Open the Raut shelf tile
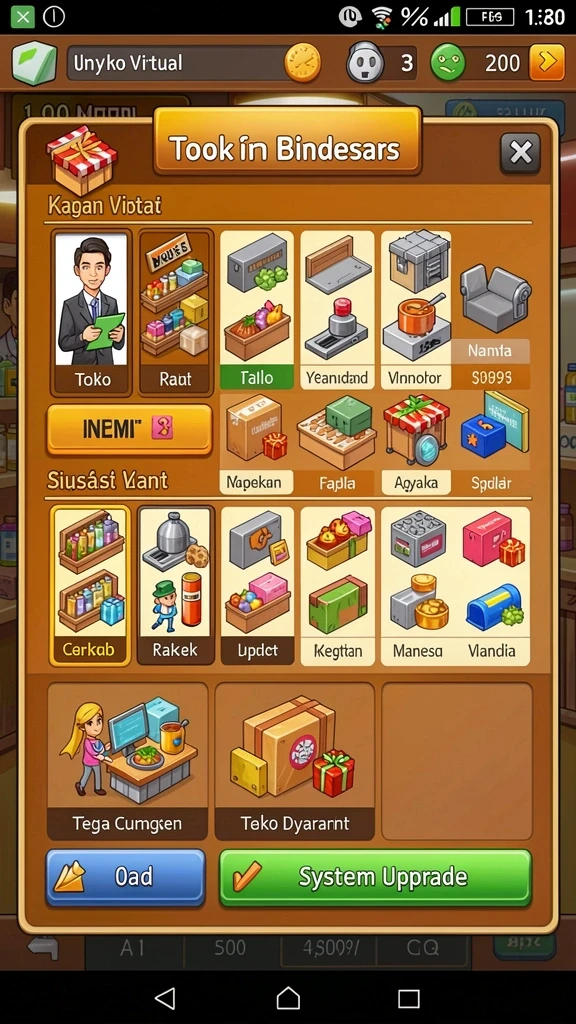 (x=176, y=313)
